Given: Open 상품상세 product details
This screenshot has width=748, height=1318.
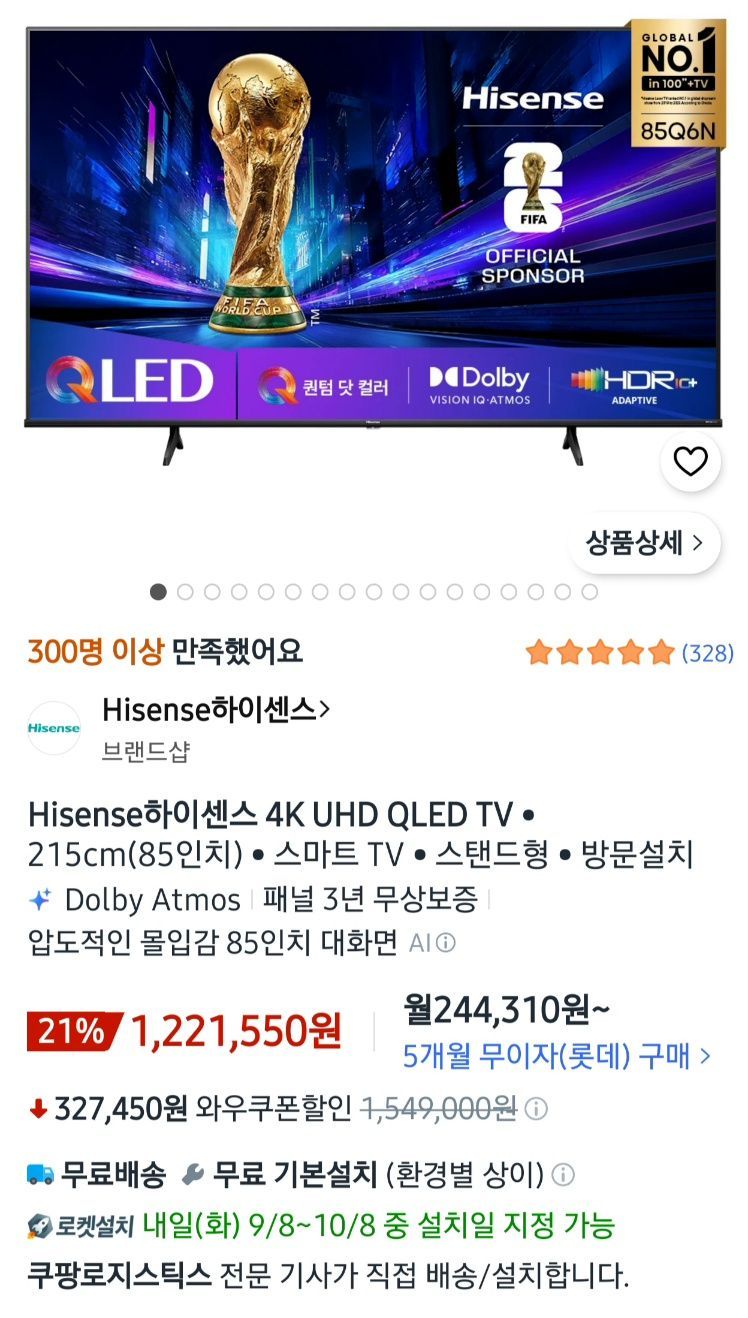Looking at the screenshot, I should pos(644,543).
